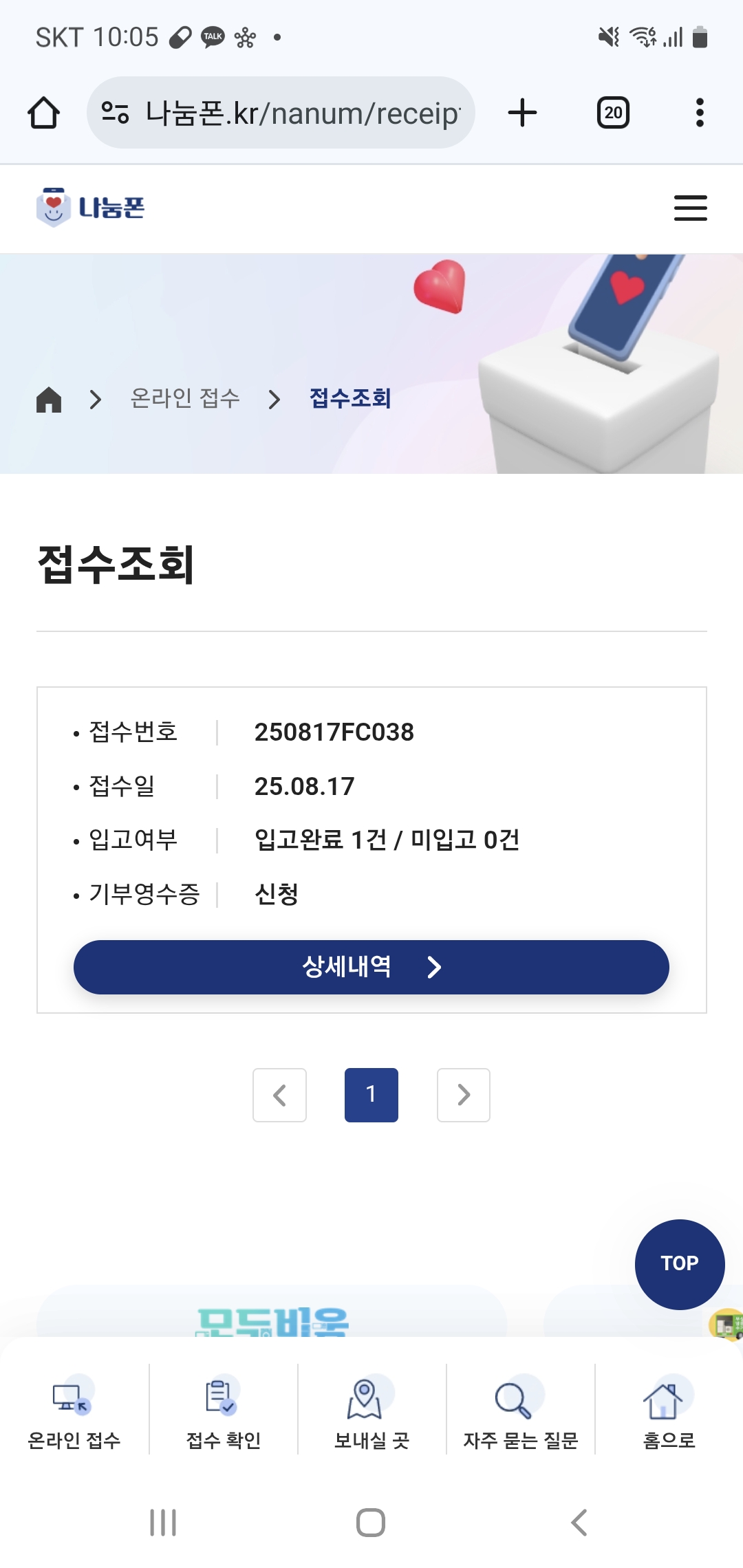Open the hamburger site menu
743x1568 pixels.
tap(690, 208)
